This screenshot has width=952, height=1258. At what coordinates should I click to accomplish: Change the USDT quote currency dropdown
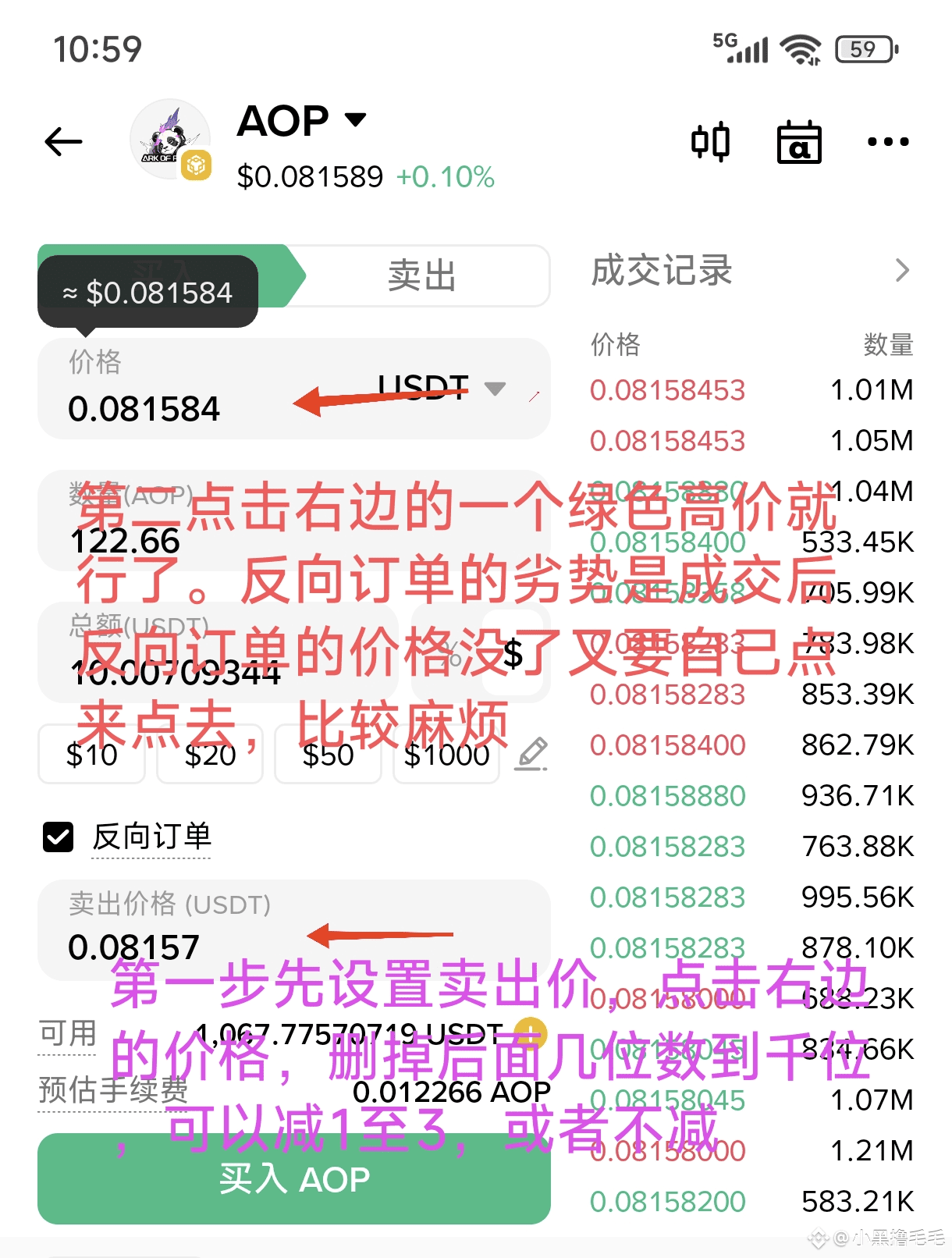point(442,387)
